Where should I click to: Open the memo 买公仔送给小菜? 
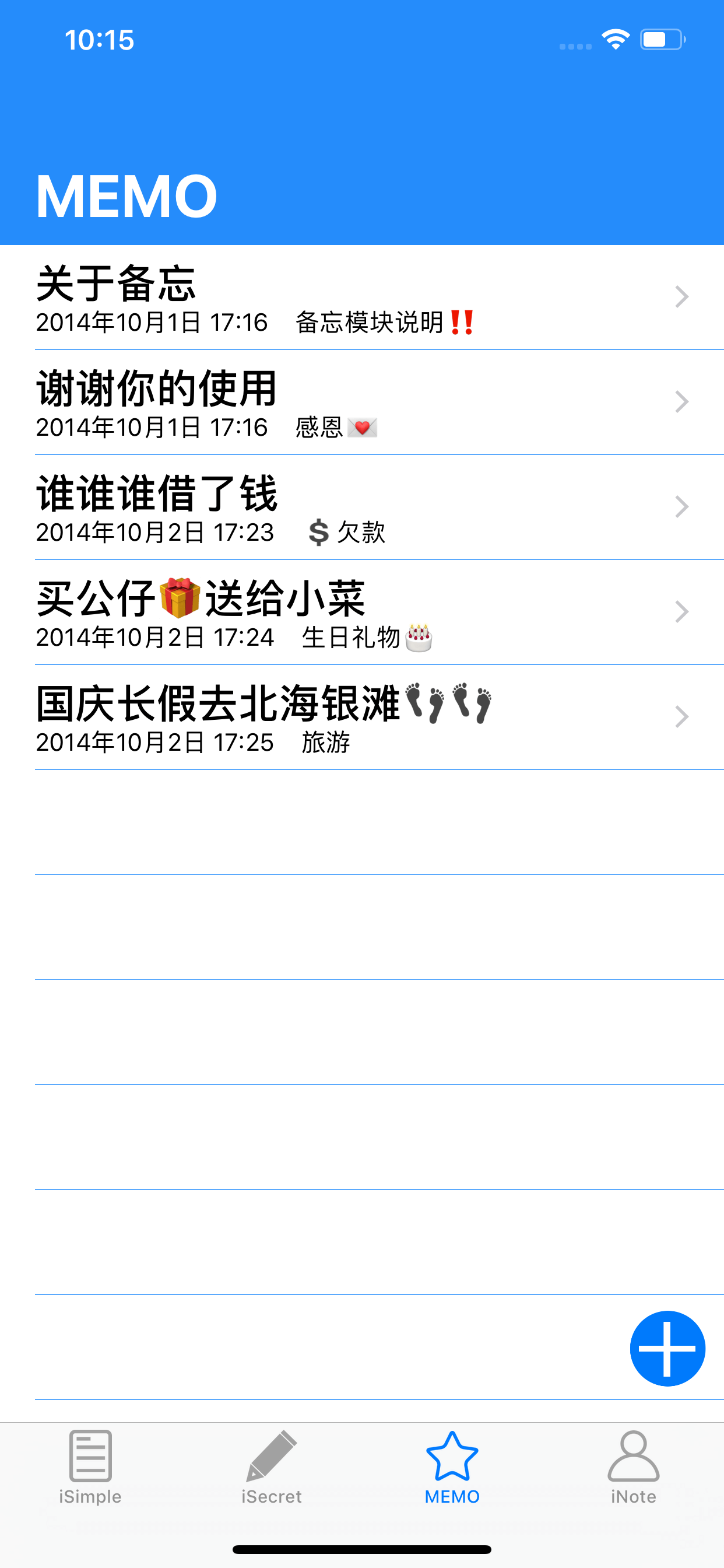point(362,612)
